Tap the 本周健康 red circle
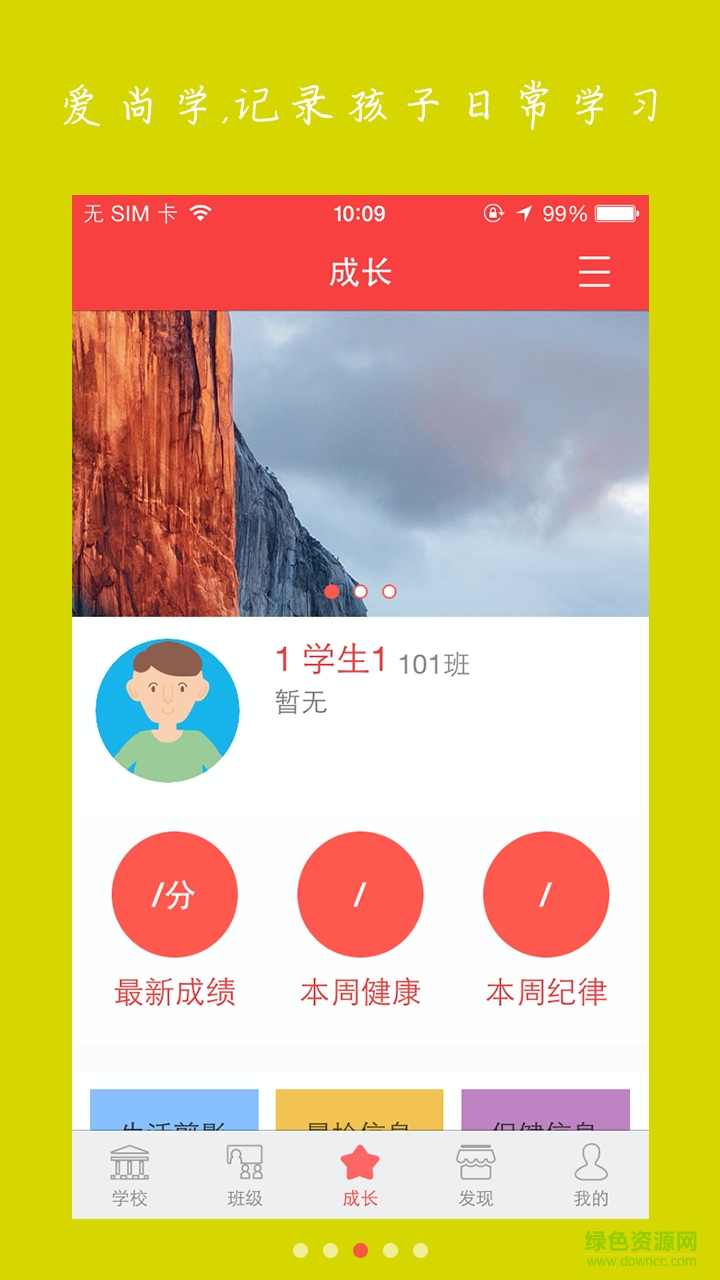The width and height of the screenshot is (720, 1280). (360, 894)
